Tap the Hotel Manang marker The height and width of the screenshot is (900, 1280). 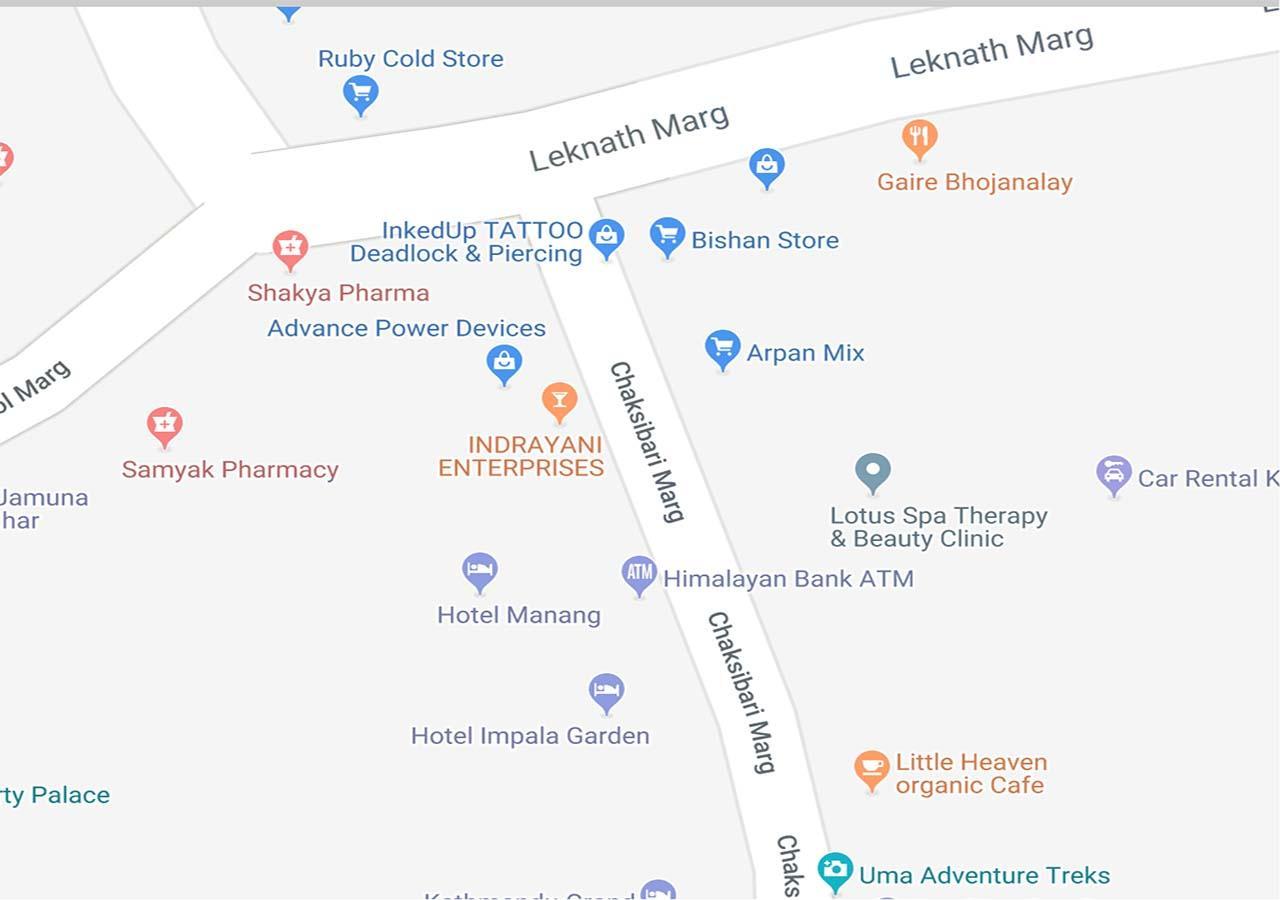pyautogui.click(x=480, y=571)
